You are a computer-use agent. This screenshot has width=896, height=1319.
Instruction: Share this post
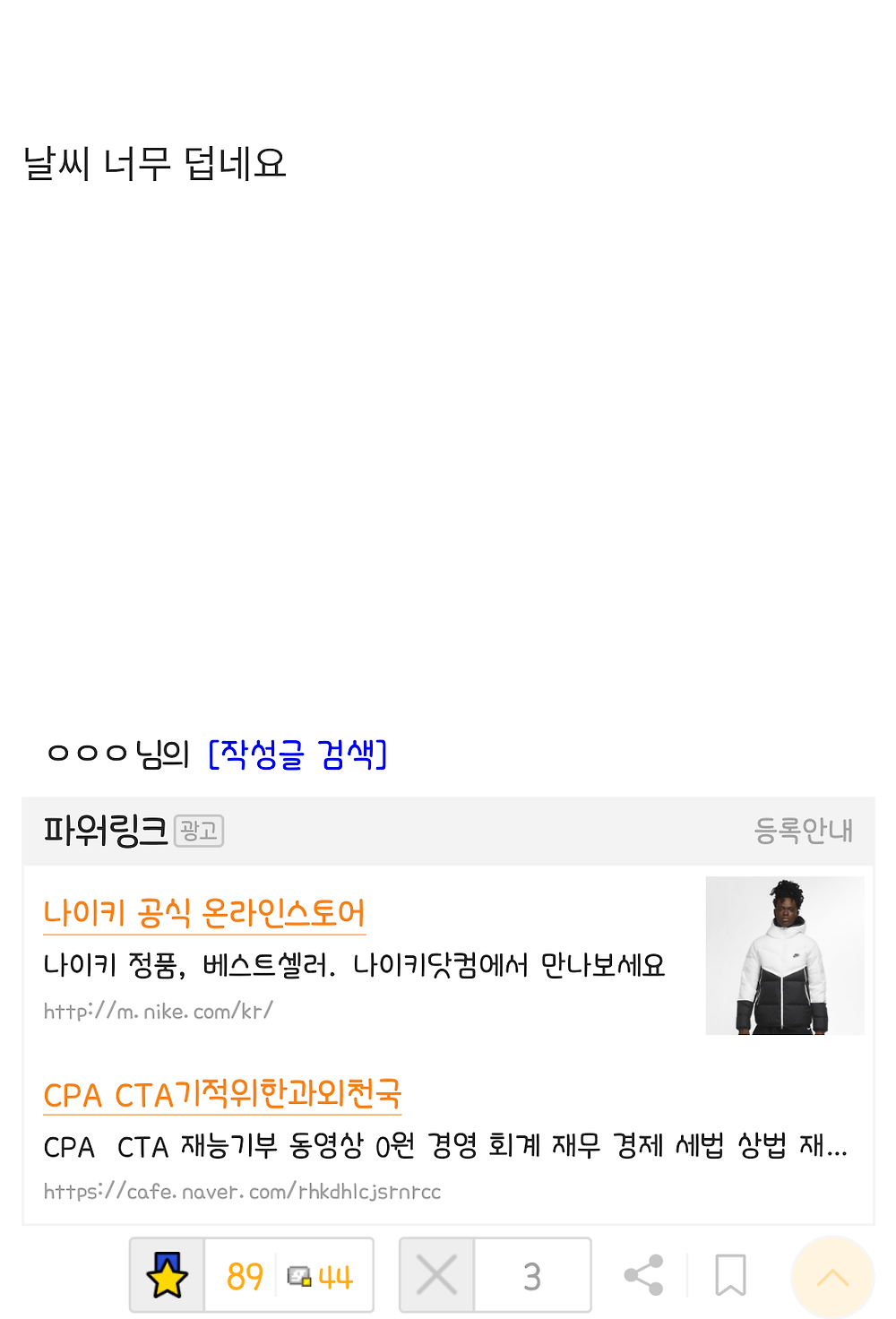tap(643, 1275)
